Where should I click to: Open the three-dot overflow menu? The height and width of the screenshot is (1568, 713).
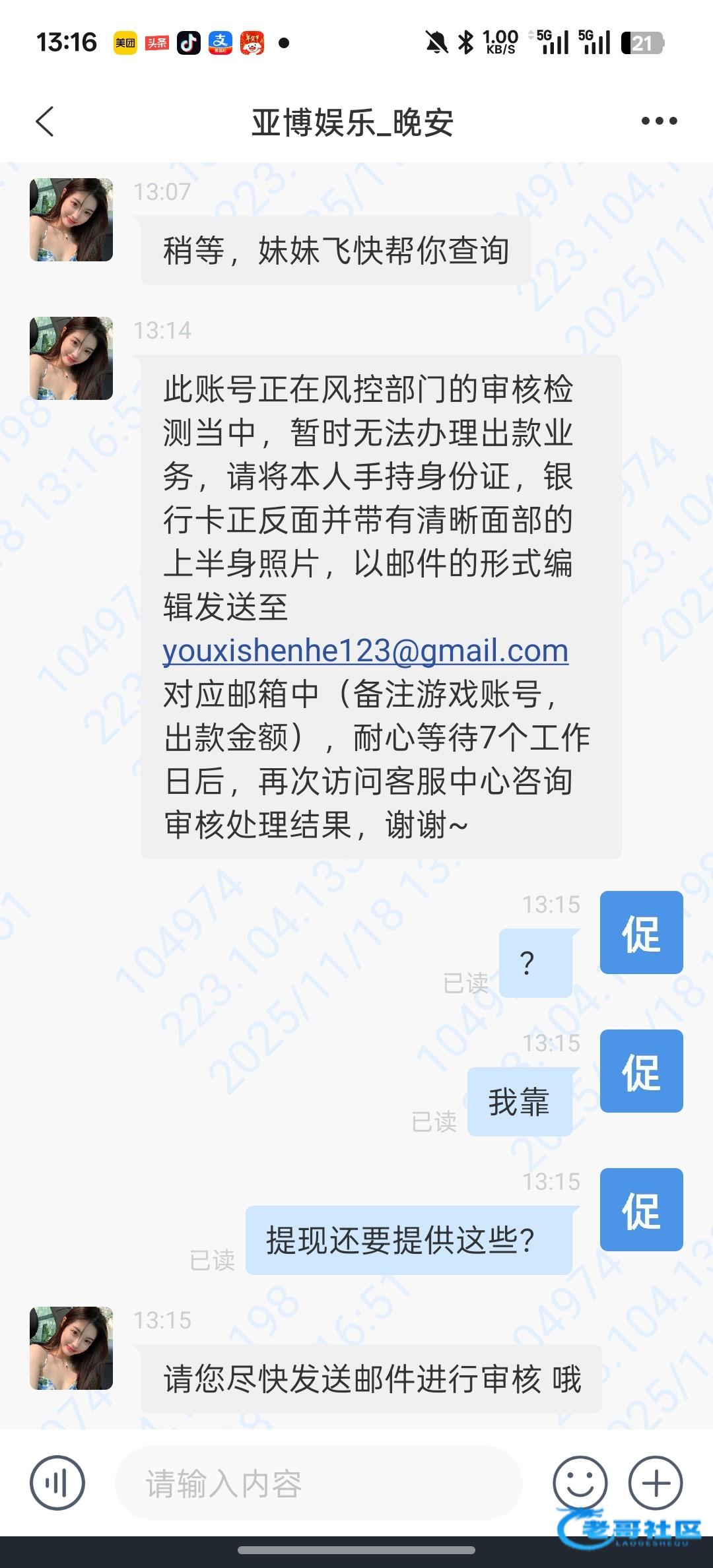pos(659,121)
